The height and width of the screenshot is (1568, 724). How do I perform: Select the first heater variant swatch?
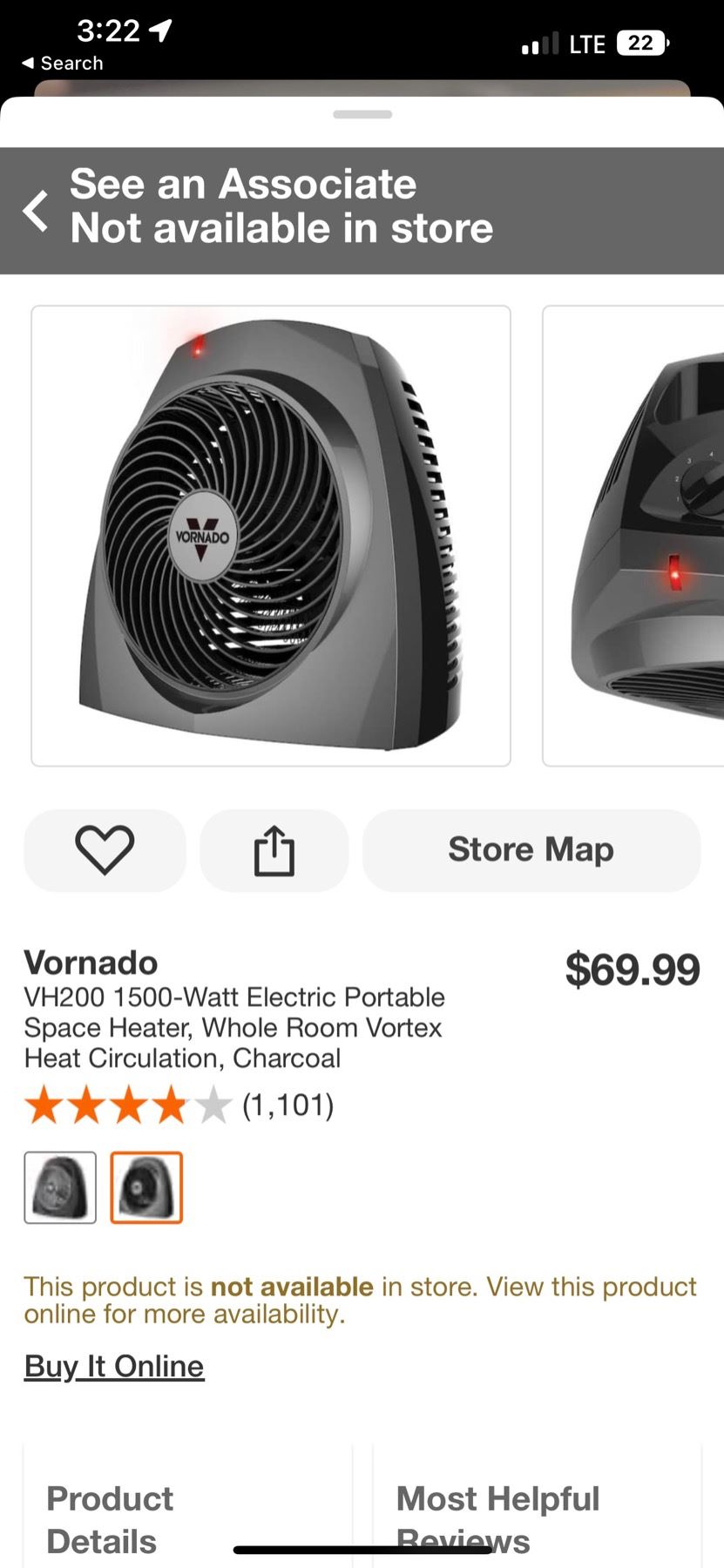60,1187
